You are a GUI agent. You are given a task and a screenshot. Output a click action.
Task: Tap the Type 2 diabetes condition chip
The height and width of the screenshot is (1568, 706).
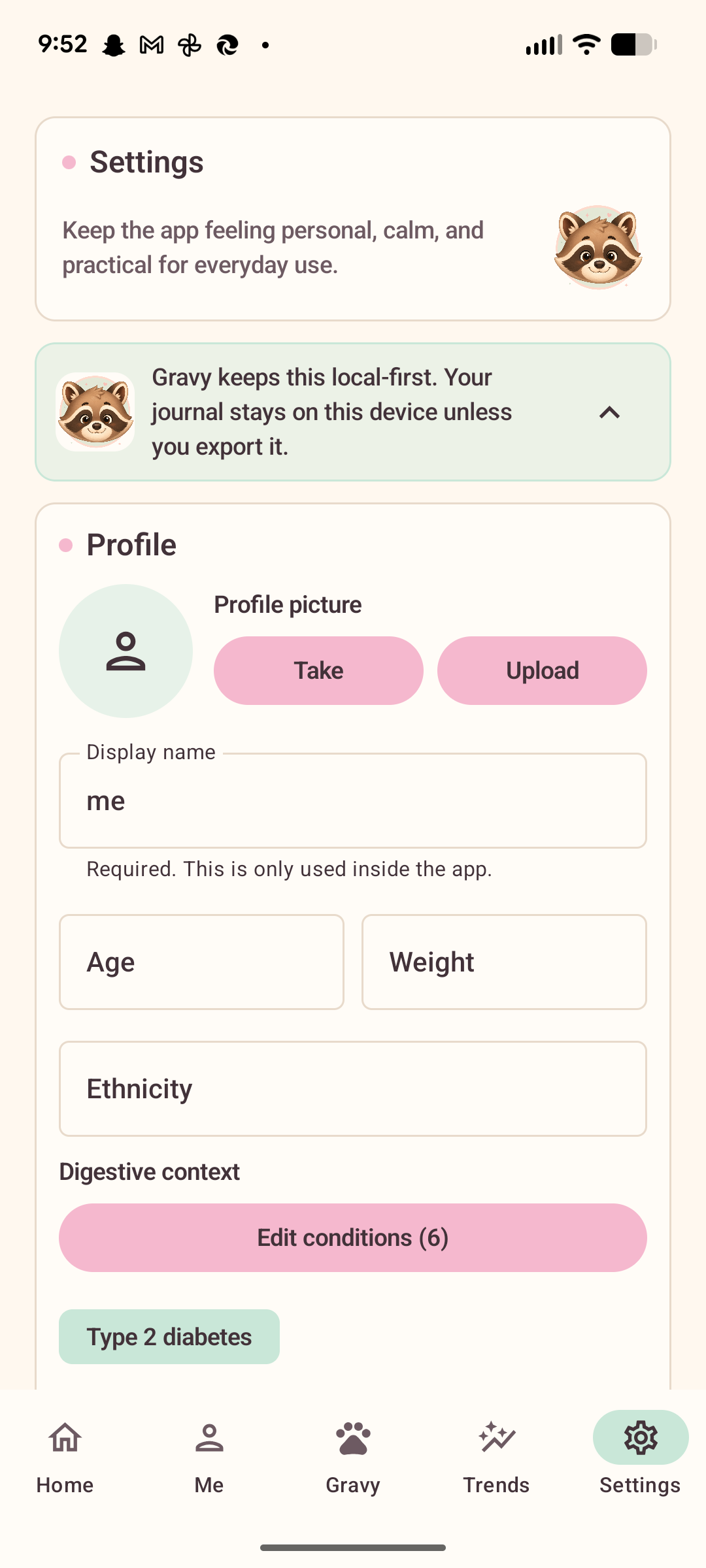[x=169, y=1337]
